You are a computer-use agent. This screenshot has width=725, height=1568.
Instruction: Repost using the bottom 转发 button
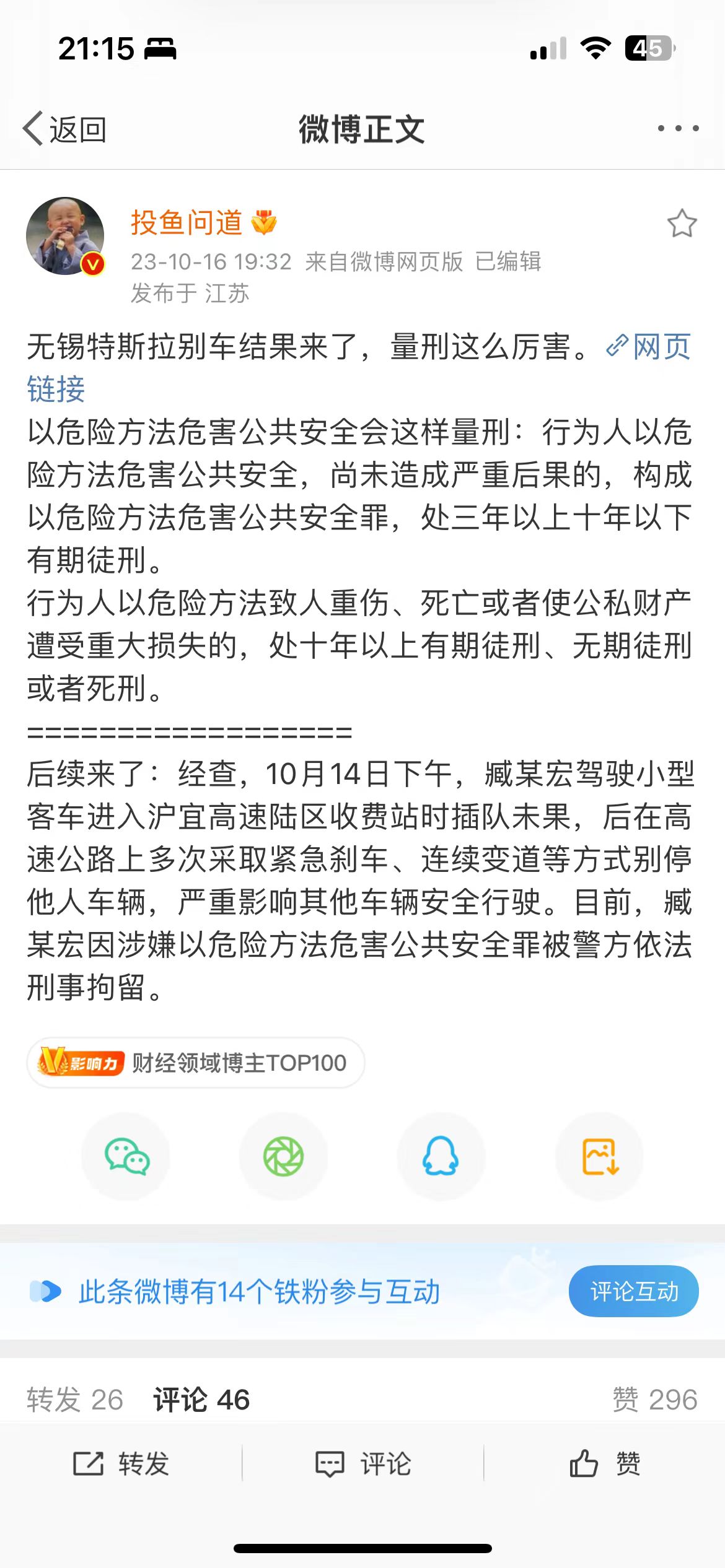[121, 1464]
